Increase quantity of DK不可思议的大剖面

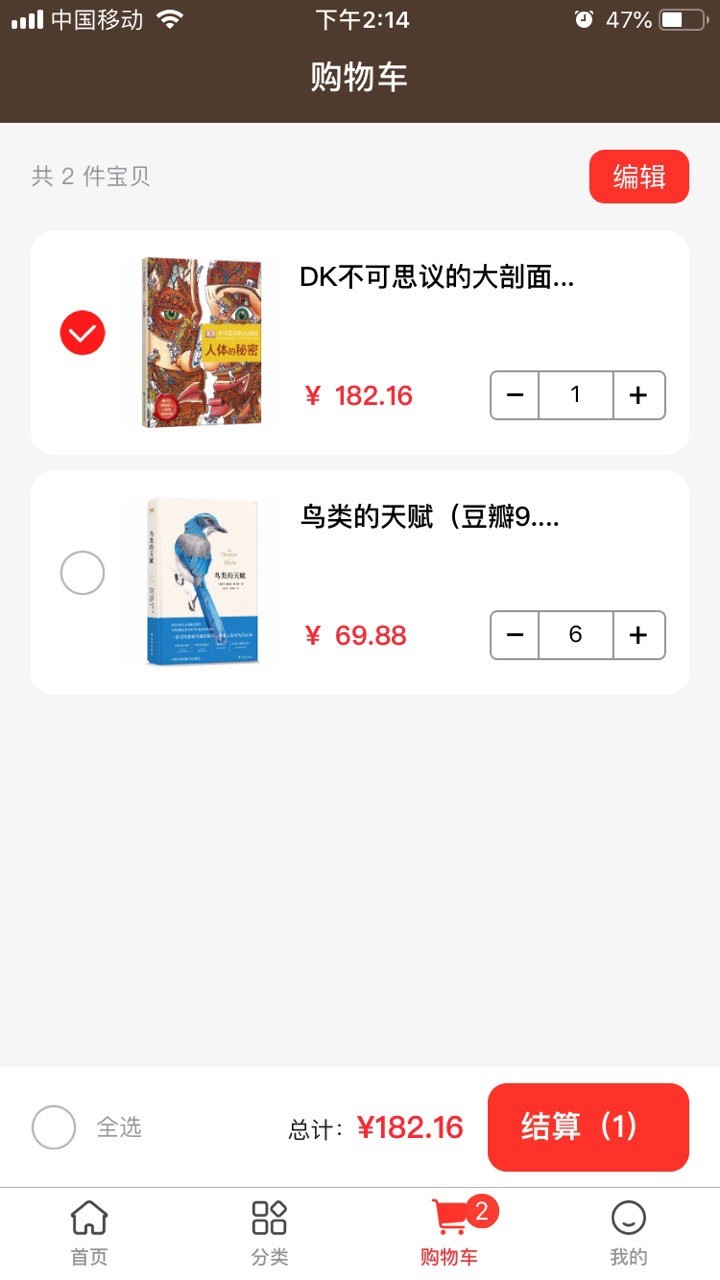(x=639, y=395)
